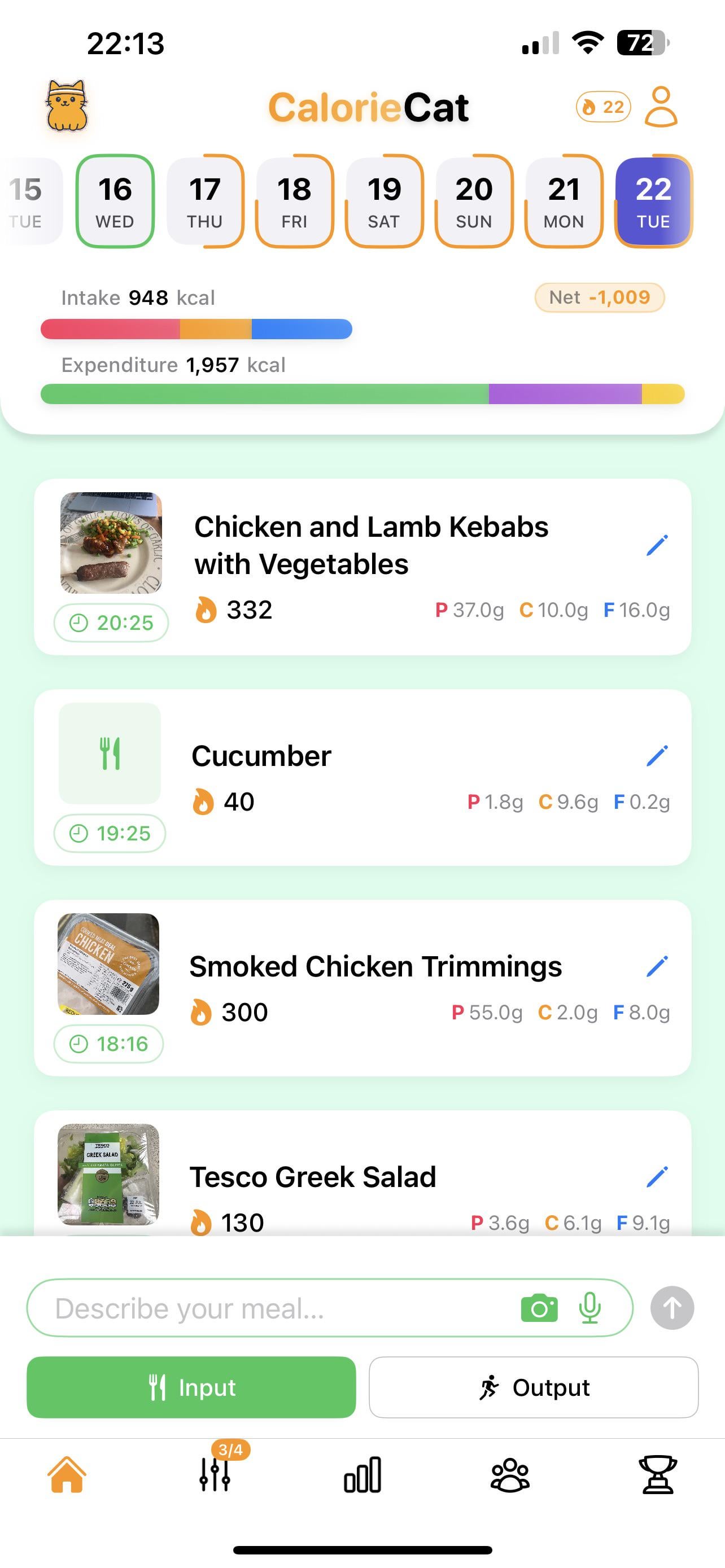Switch to the Input mode
The height and width of the screenshot is (1568, 725).
[x=191, y=1387]
